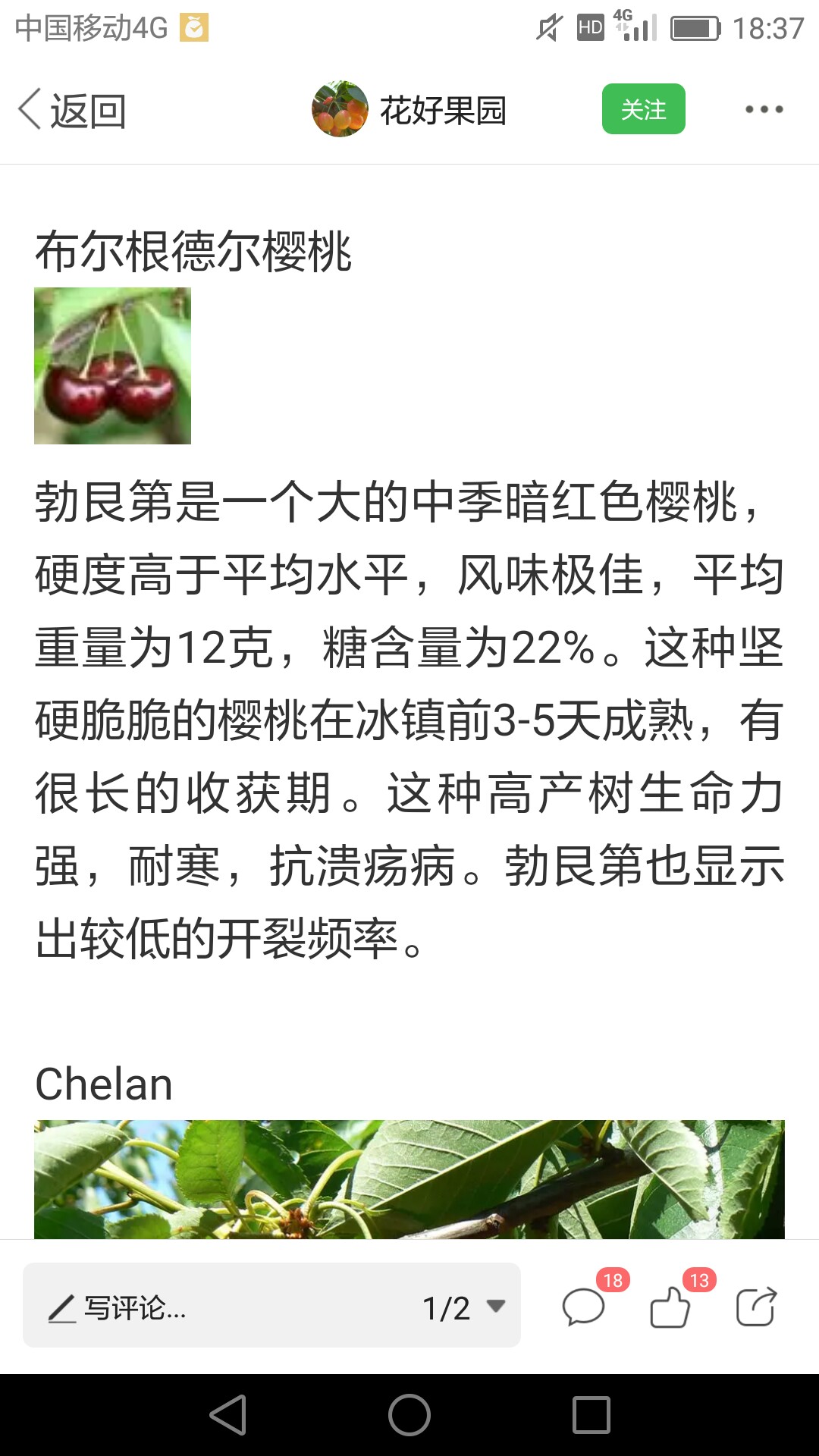Open the Chelan cherry tree picture
The image size is (819, 1456).
point(409,1179)
